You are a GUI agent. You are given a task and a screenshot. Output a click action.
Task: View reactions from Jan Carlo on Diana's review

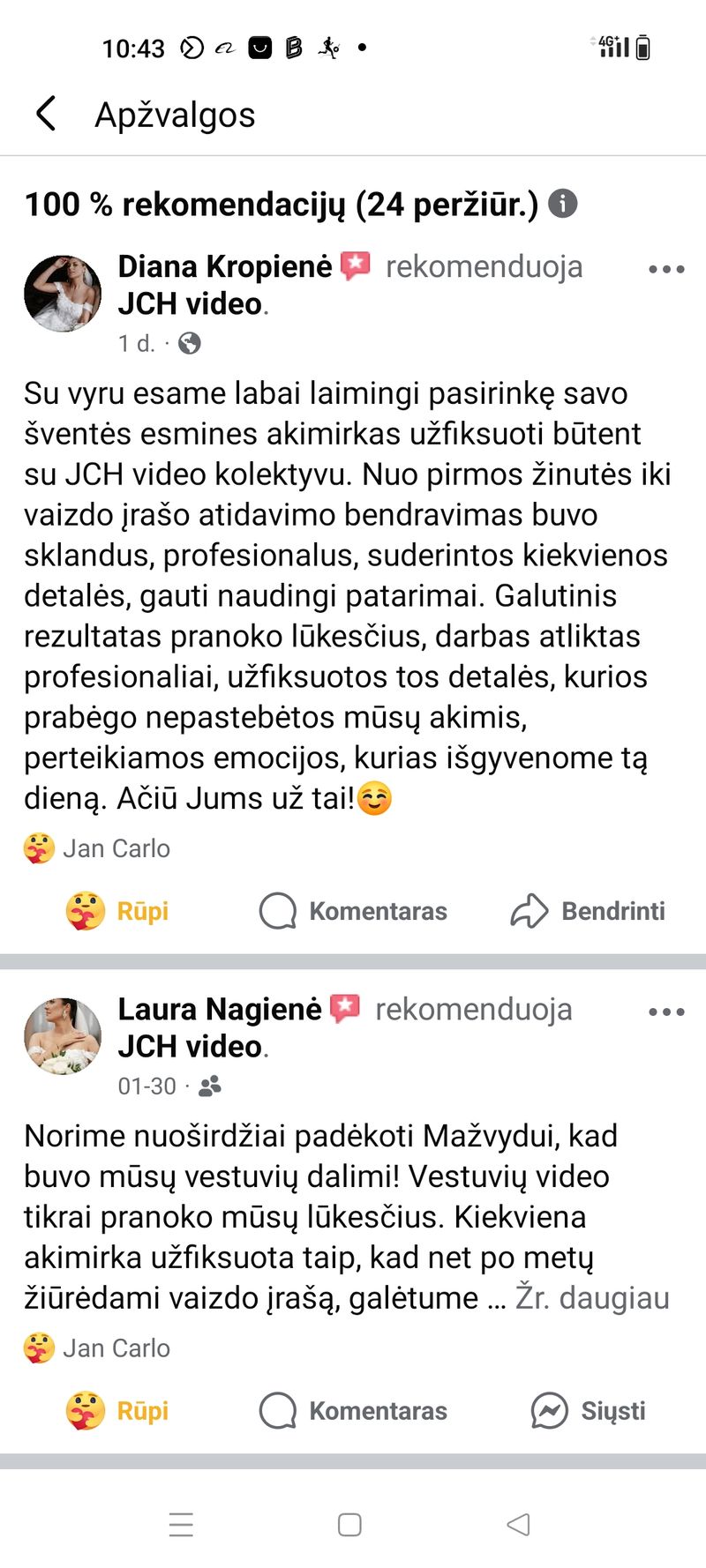click(x=97, y=848)
